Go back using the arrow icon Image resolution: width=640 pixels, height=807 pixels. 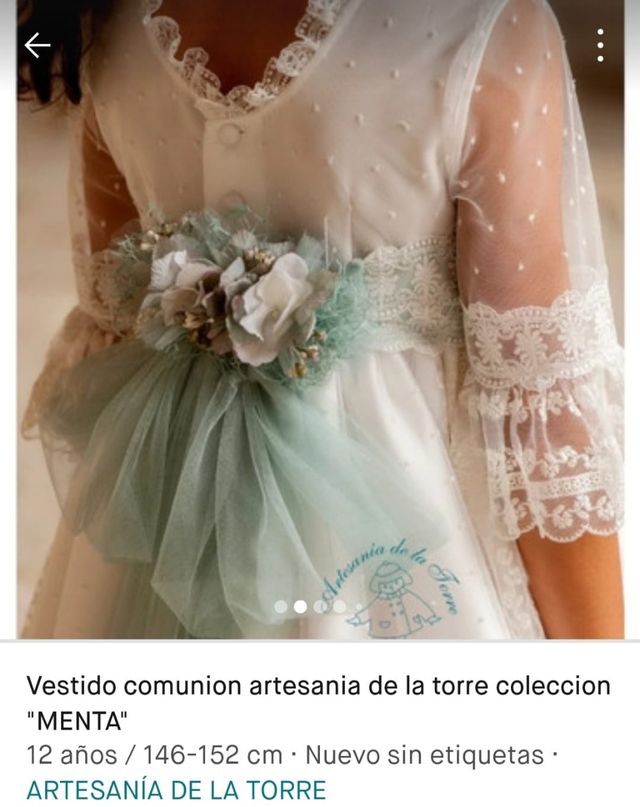tap(37, 46)
